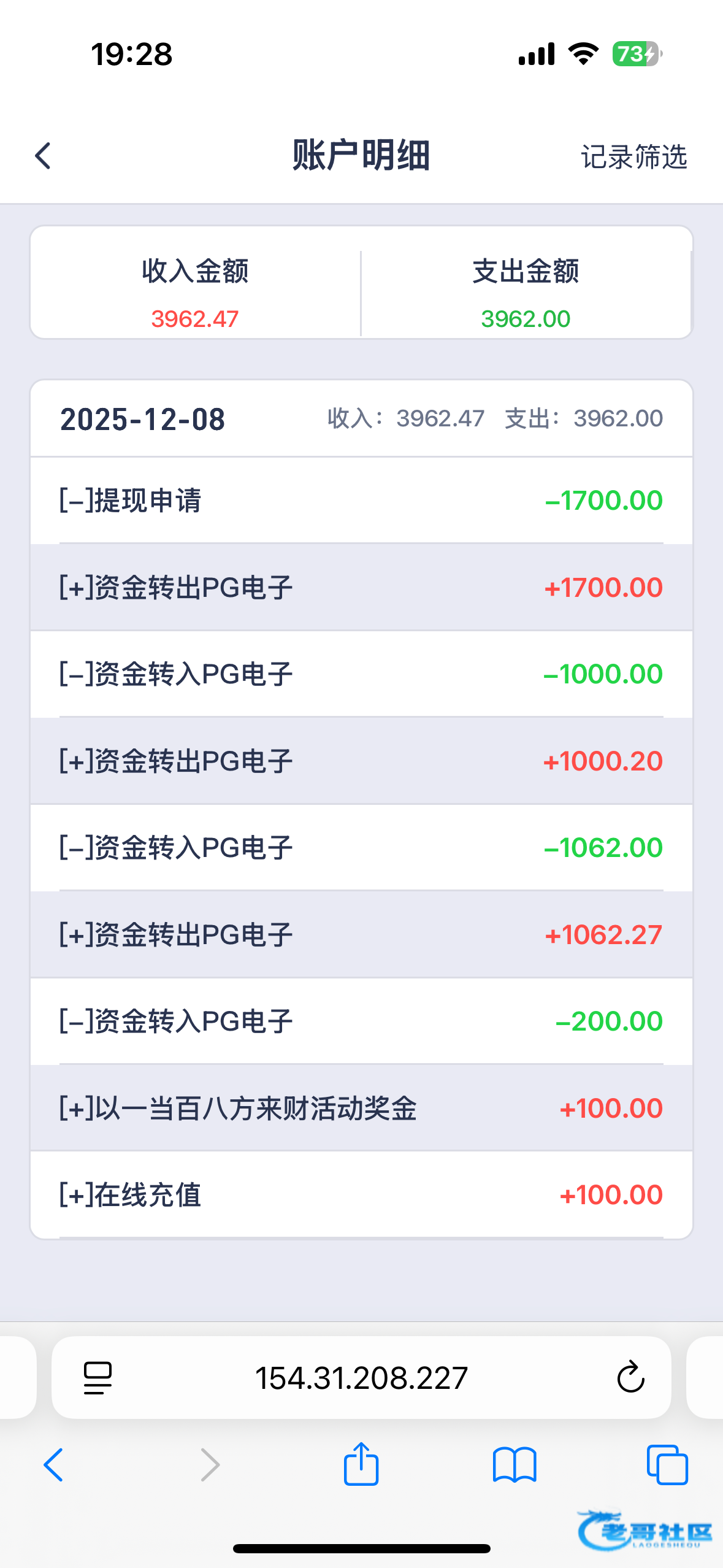Navigate back in Safari browser

[x=53, y=1465]
